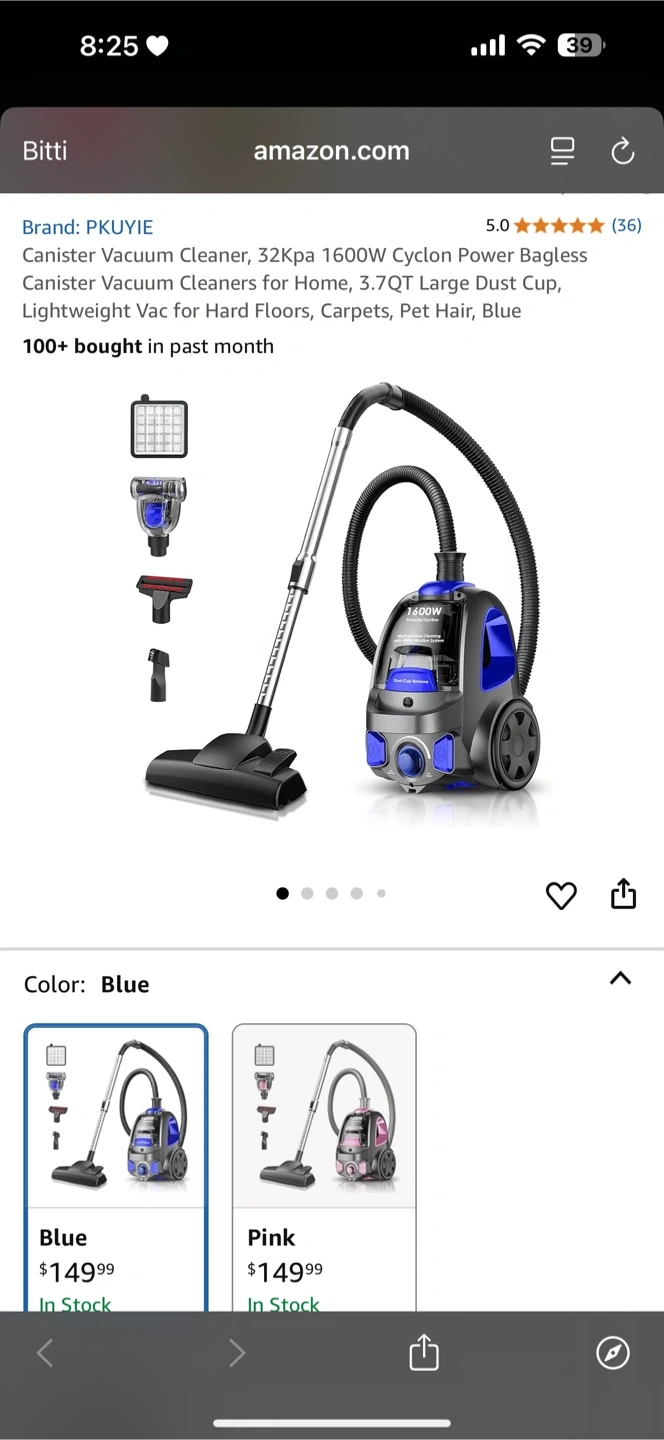
Task: Open the browser share sheet
Action: (x=424, y=1352)
